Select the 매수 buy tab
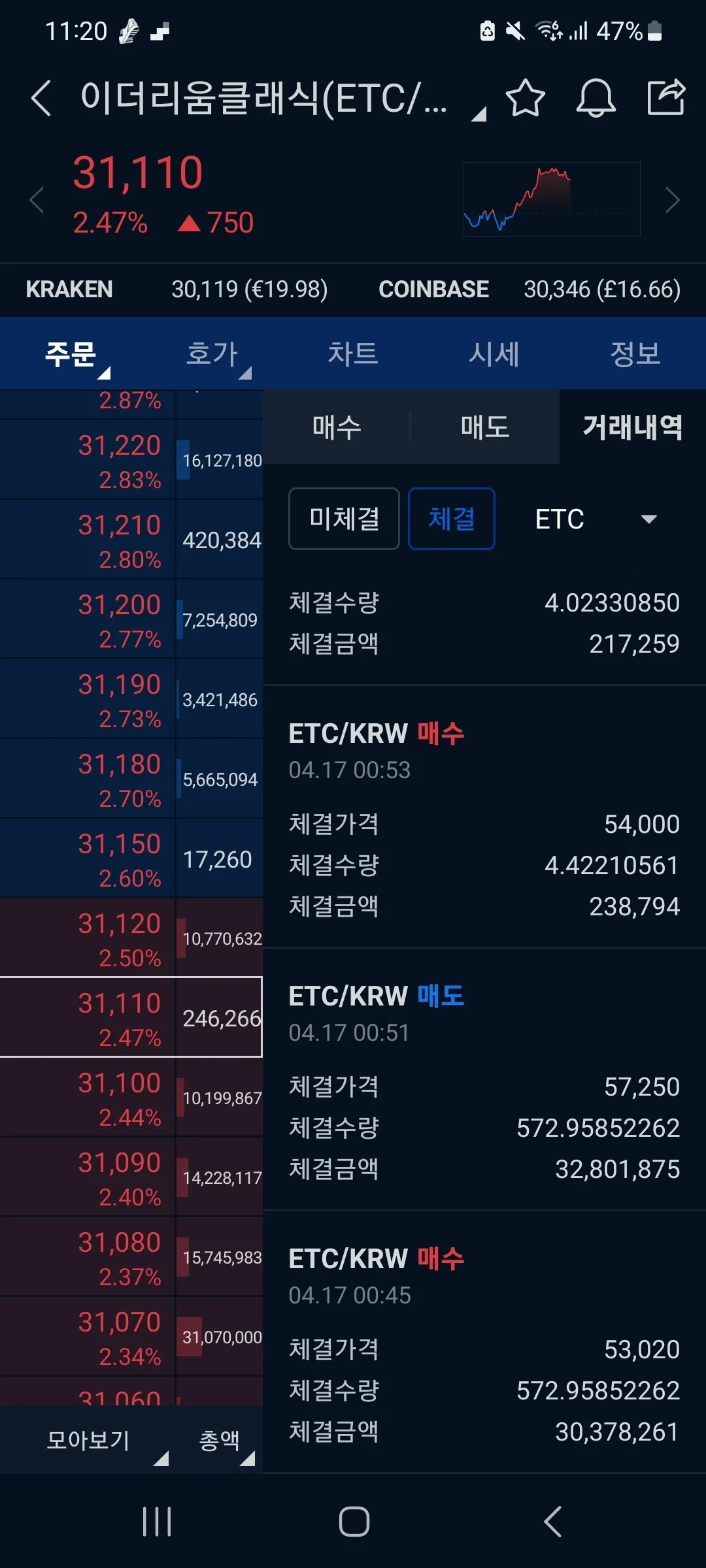This screenshot has width=706, height=1568. [x=337, y=427]
